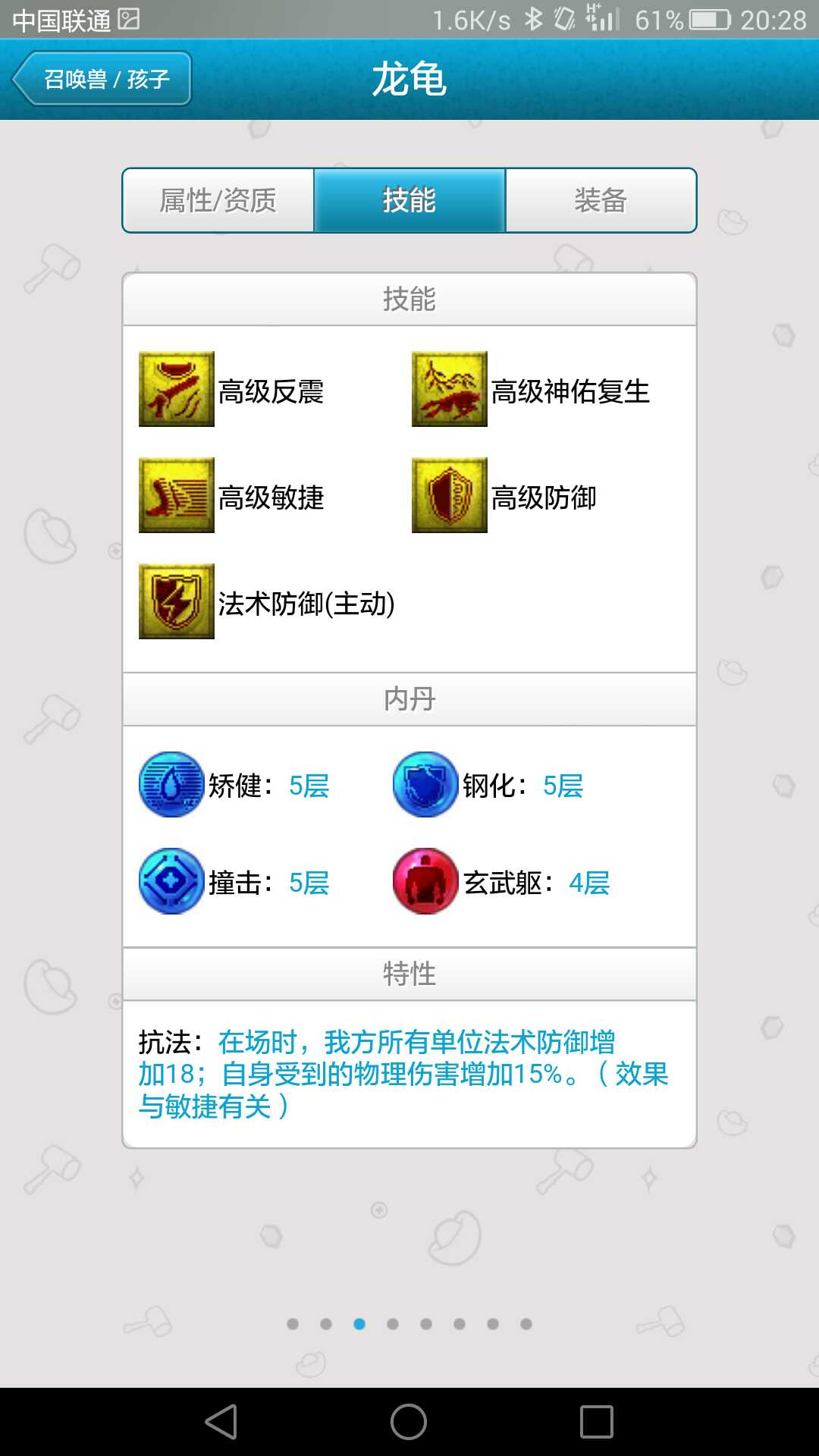The width and height of the screenshot is (819, 1456).
Task: Switch to the 属性/资质 tab
Action: (x=218, y=201)
